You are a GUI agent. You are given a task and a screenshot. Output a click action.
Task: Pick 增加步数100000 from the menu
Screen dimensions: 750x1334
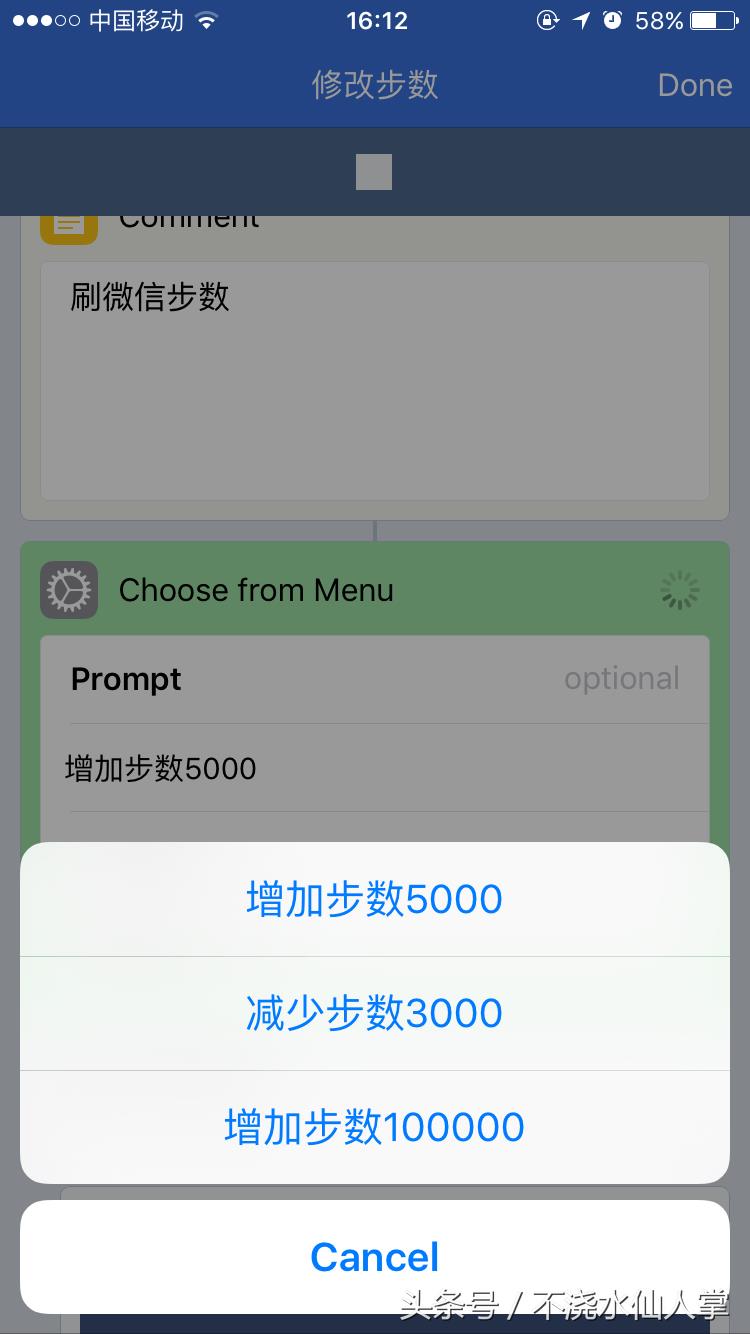pos(375,1127)
